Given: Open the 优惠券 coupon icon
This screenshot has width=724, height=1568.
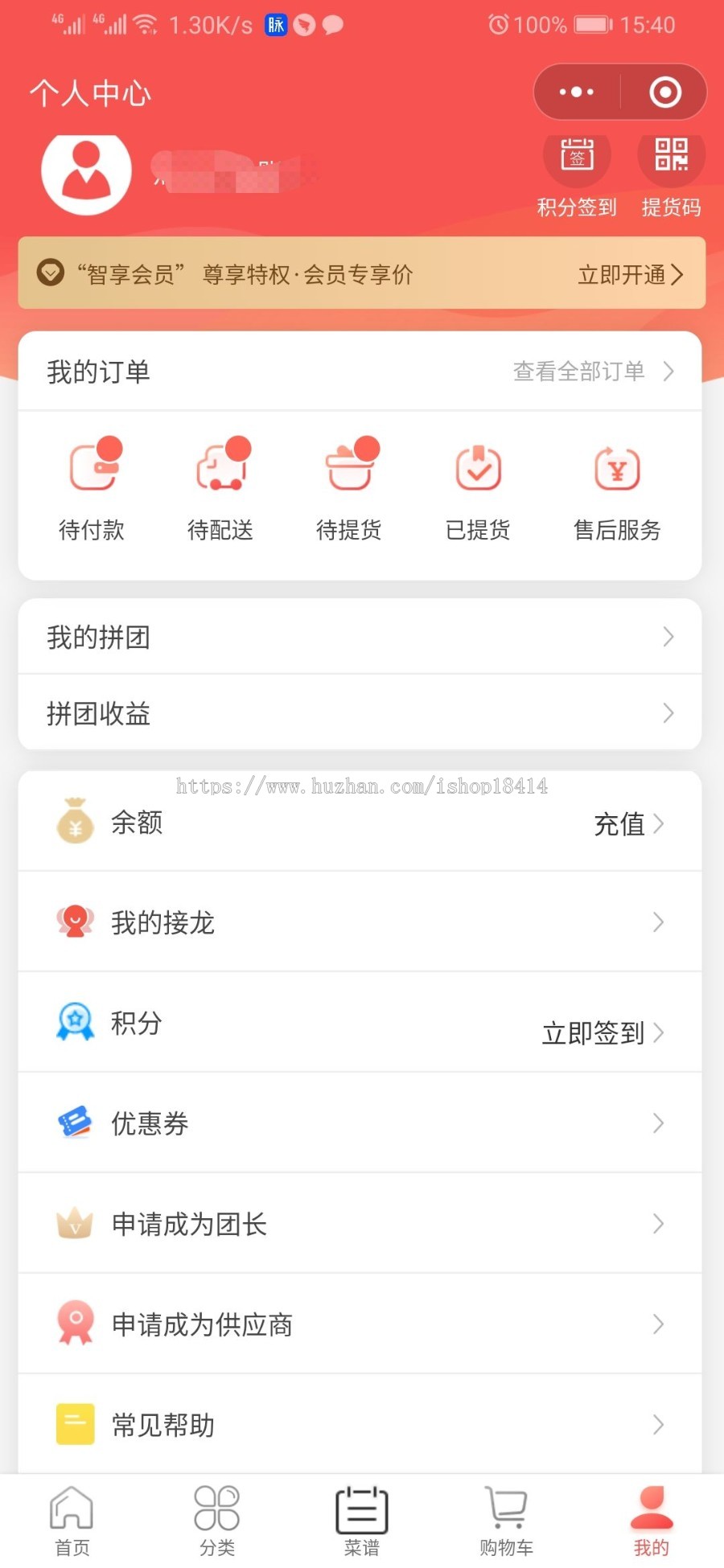Looking at the screenshot, I should pyautogui.click(x=74, y=1123).
